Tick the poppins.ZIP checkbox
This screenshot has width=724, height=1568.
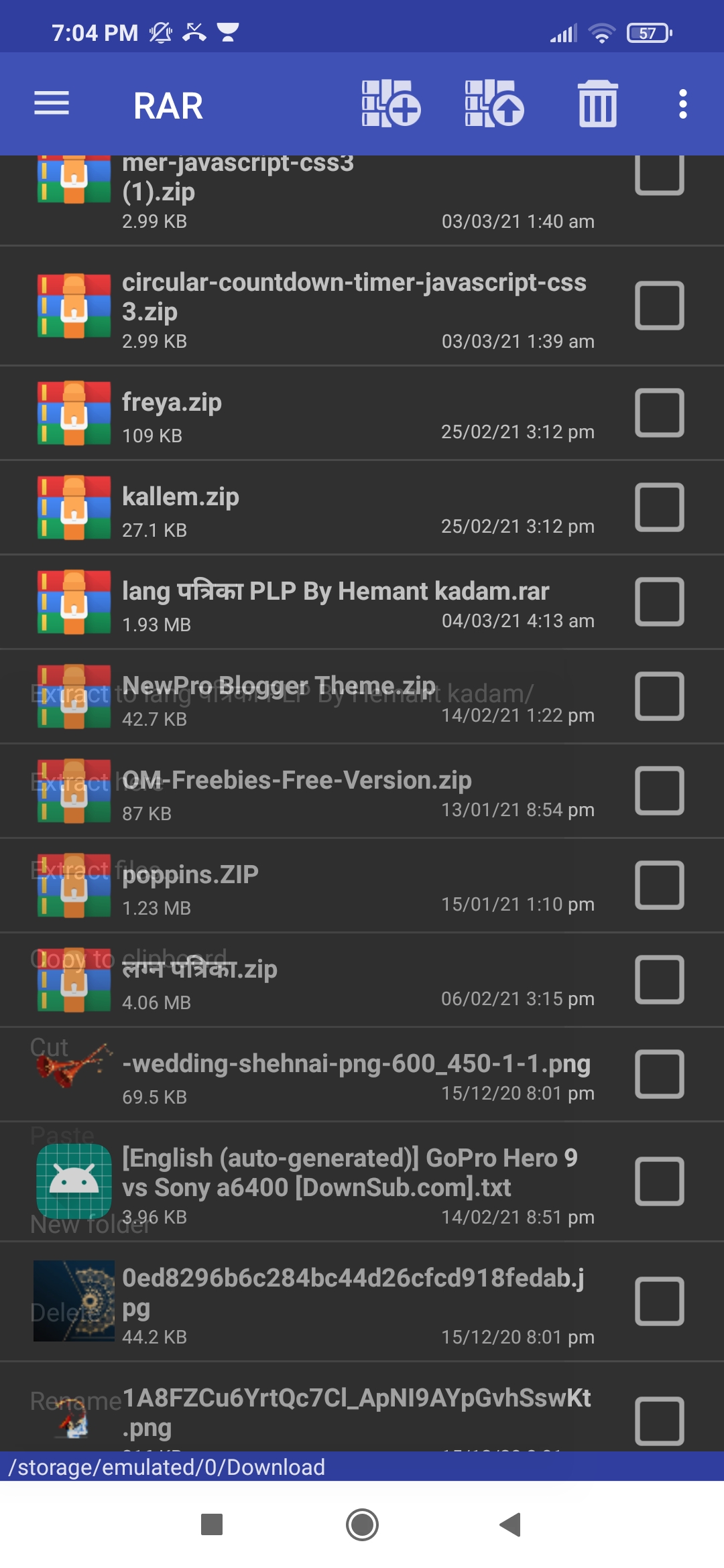click(659, 885)
